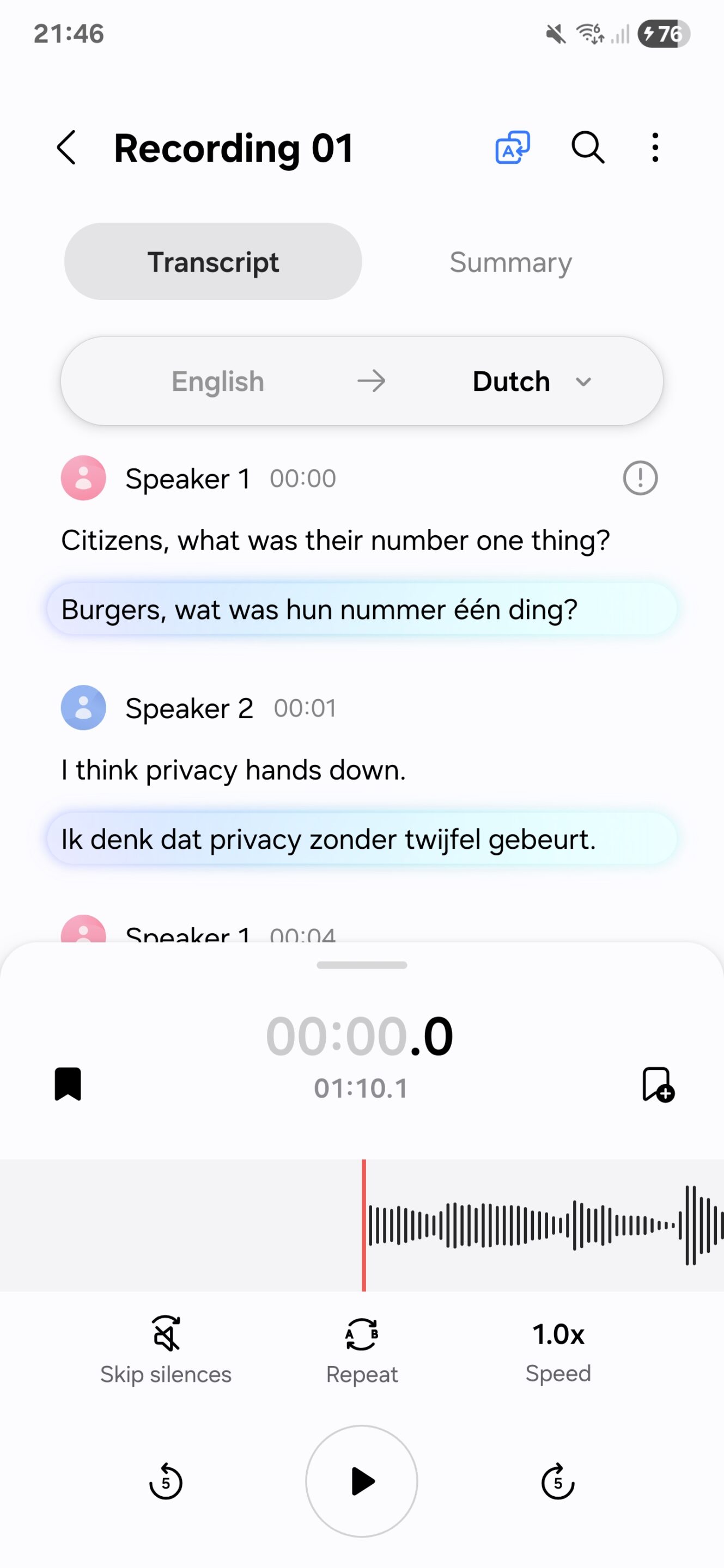Toggle the translate icon in the app bar
The height and width of the screenshot is (1568, 724).
[512, 148]
